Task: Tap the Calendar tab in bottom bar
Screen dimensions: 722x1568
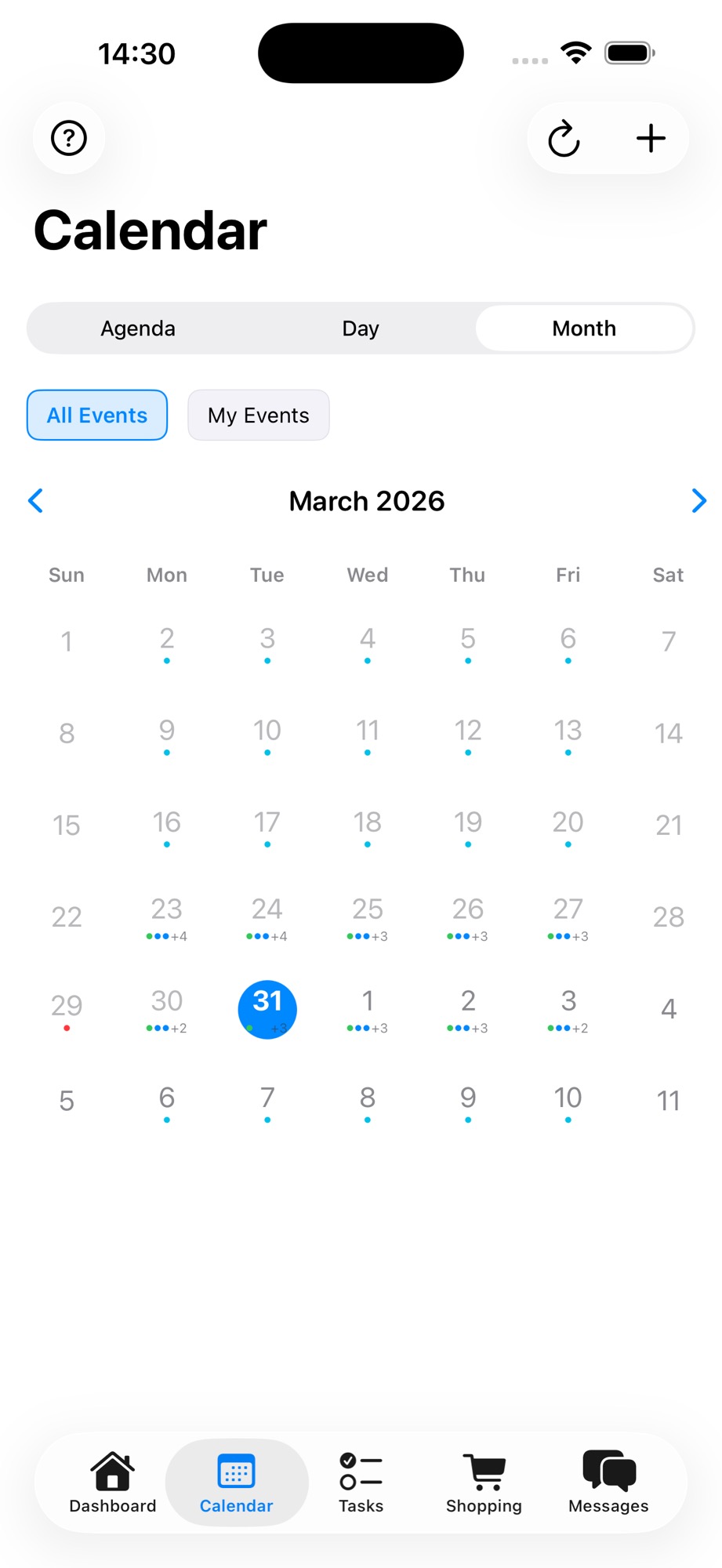Action: click(236, 1483)
